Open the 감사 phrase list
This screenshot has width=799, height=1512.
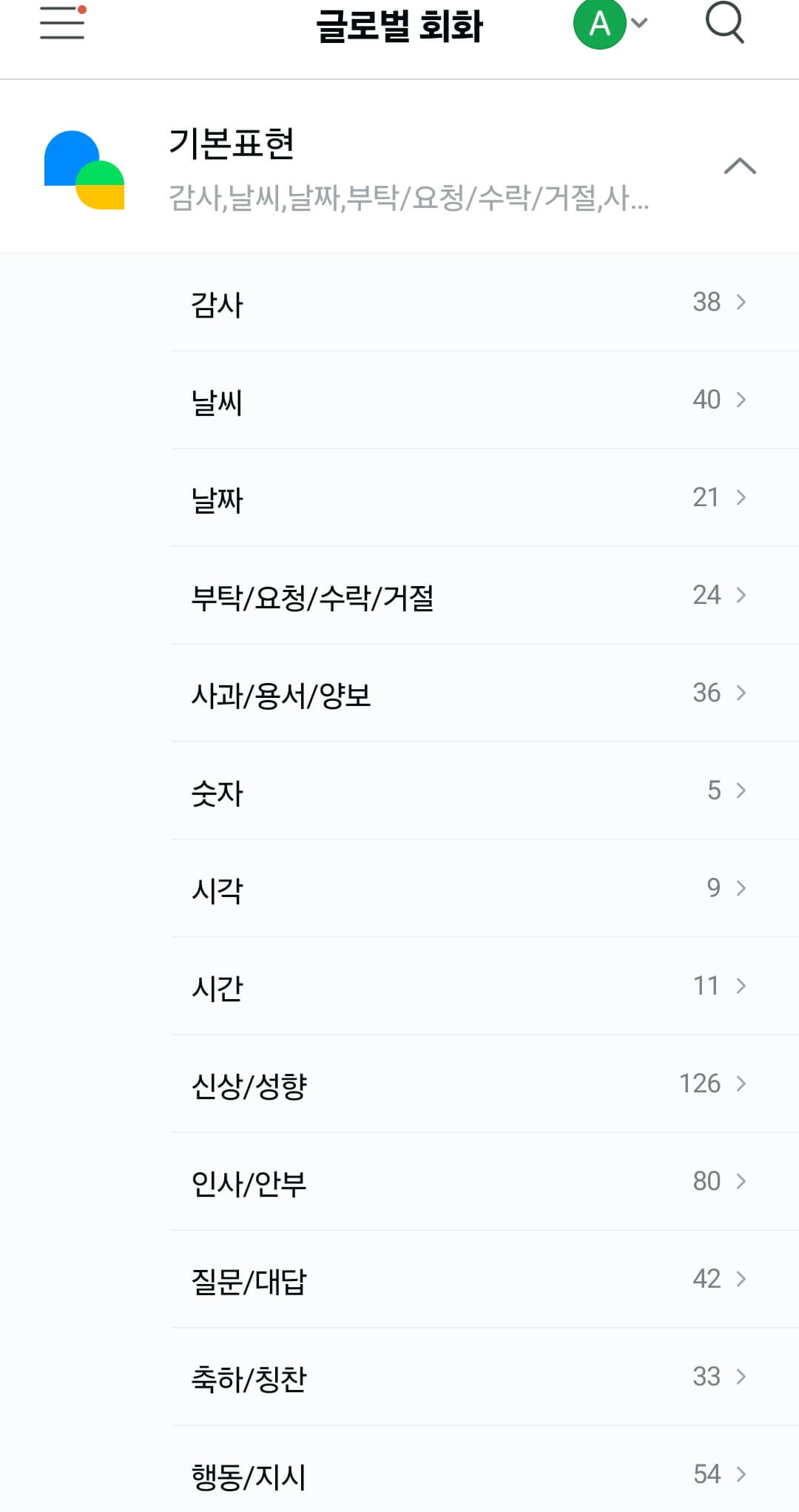coord(459,301)
